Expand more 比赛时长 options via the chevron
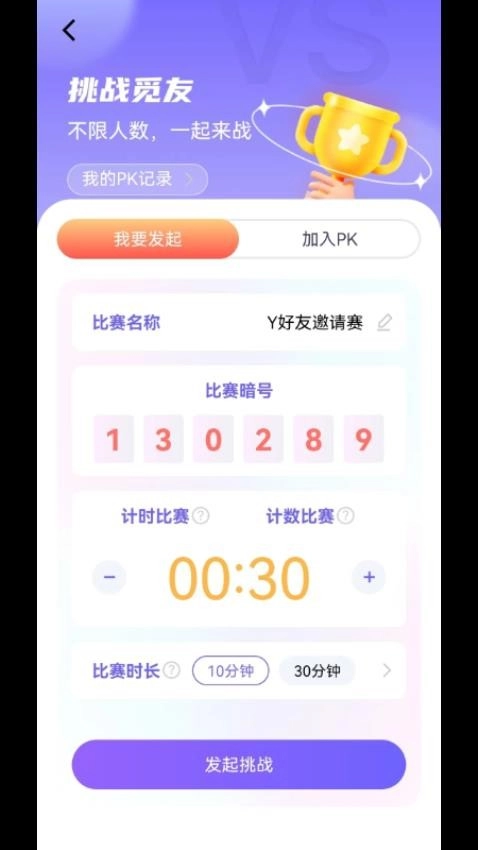 coord(386,671)
